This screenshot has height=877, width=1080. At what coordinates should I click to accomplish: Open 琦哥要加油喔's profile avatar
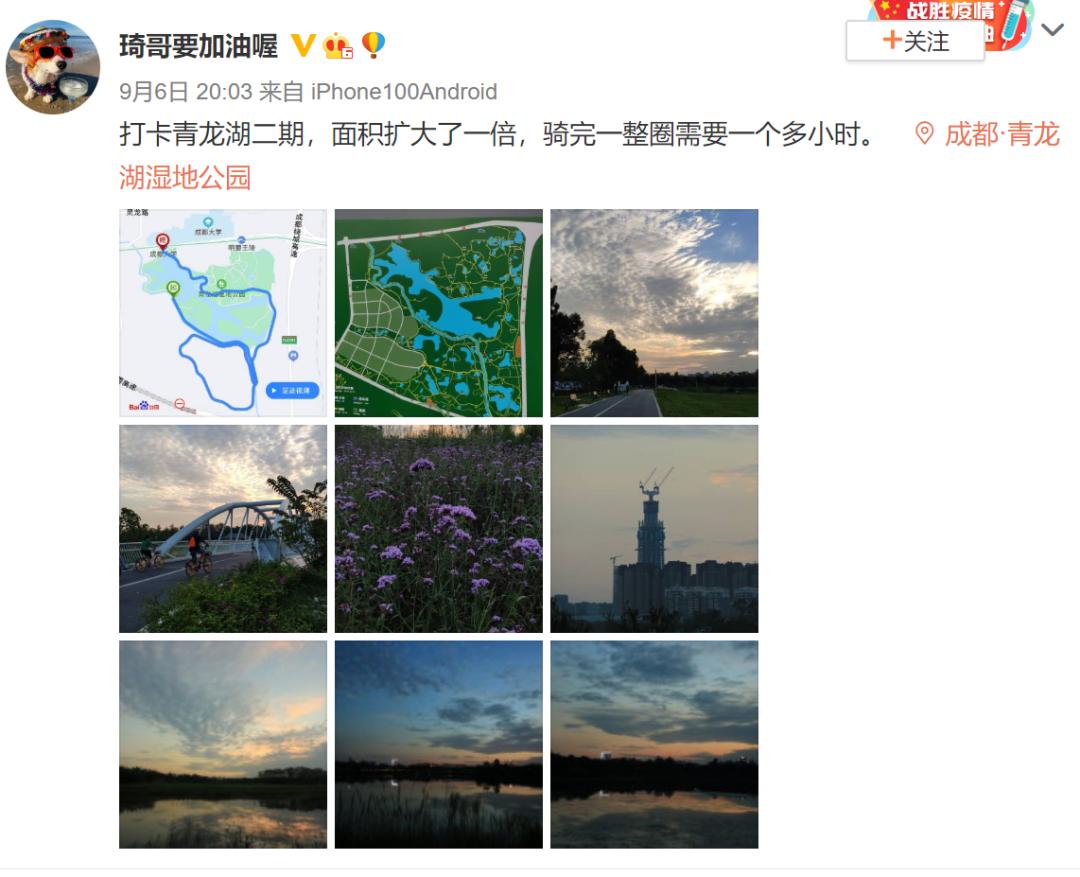[x=53, y=67]
